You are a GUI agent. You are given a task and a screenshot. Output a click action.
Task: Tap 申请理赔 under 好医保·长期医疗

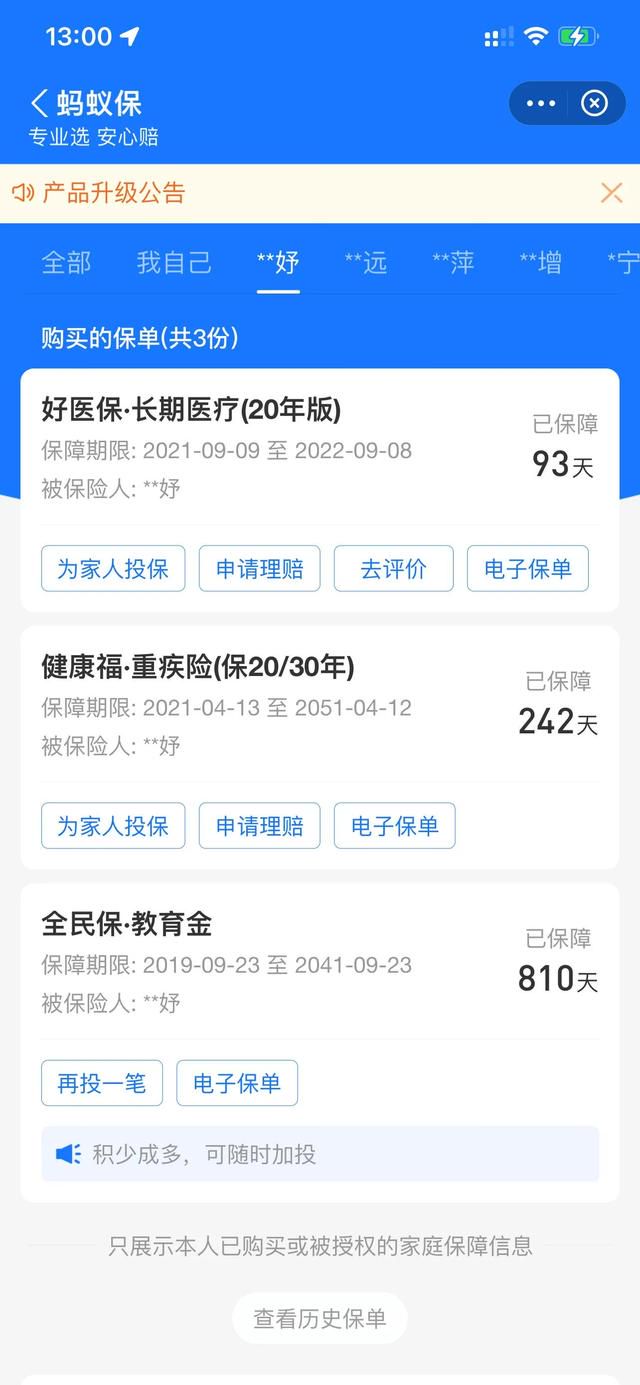260,569
